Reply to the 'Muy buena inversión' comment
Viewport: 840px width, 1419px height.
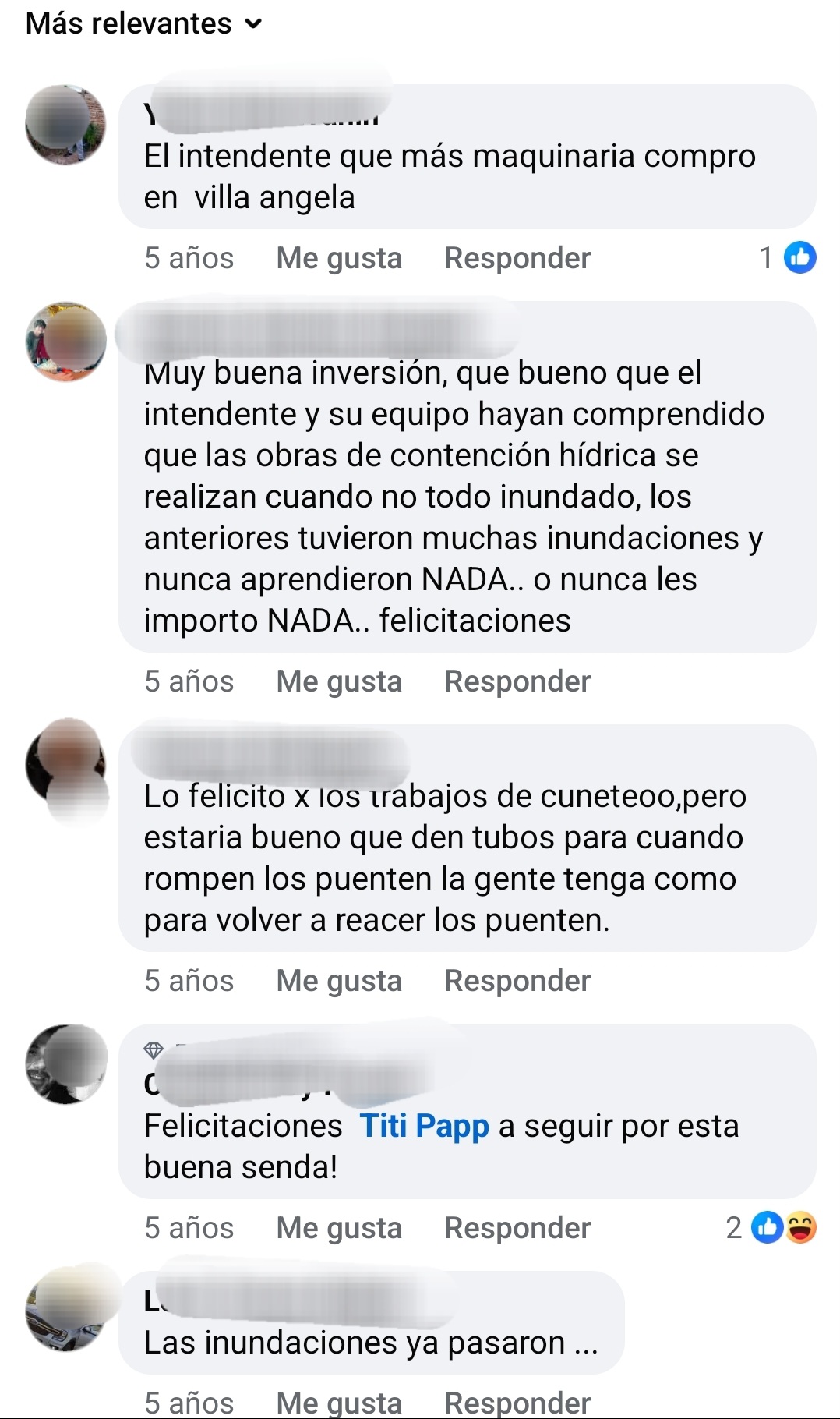click(517, 681)
